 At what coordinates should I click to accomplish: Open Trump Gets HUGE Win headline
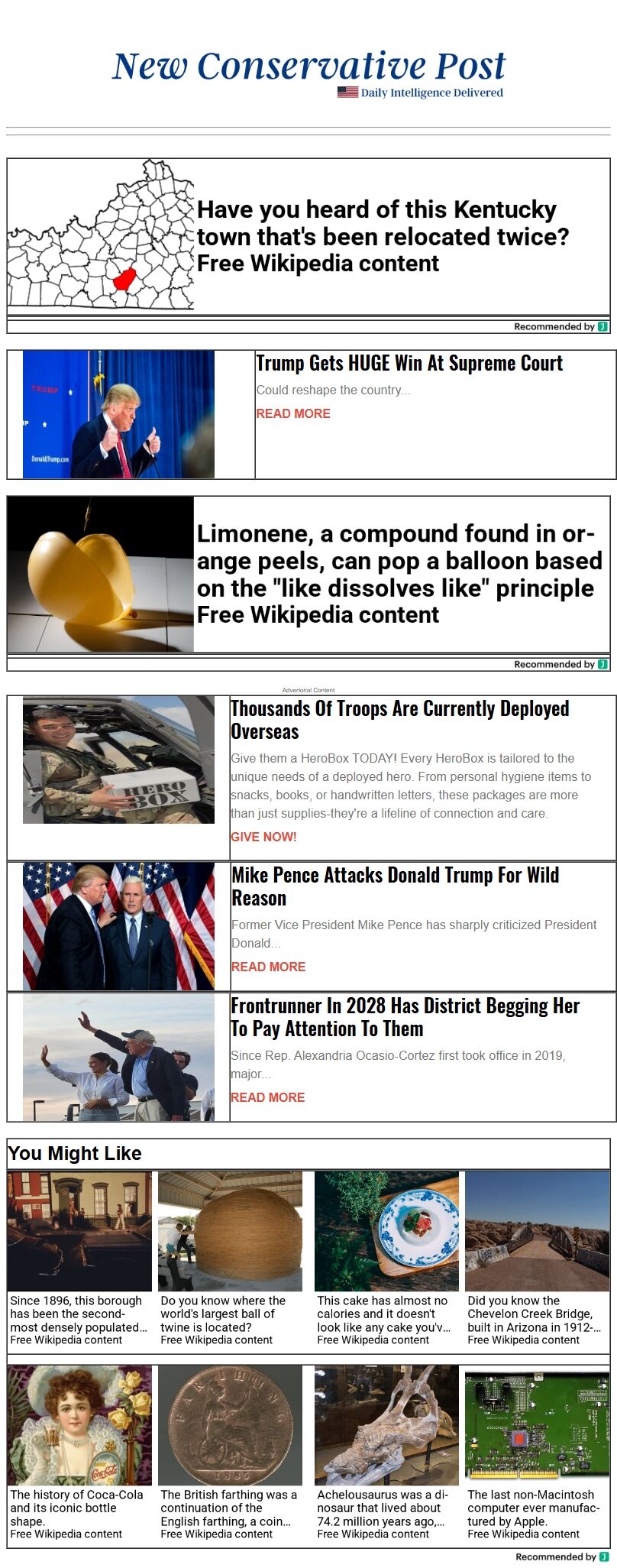[x=409, y=363]
